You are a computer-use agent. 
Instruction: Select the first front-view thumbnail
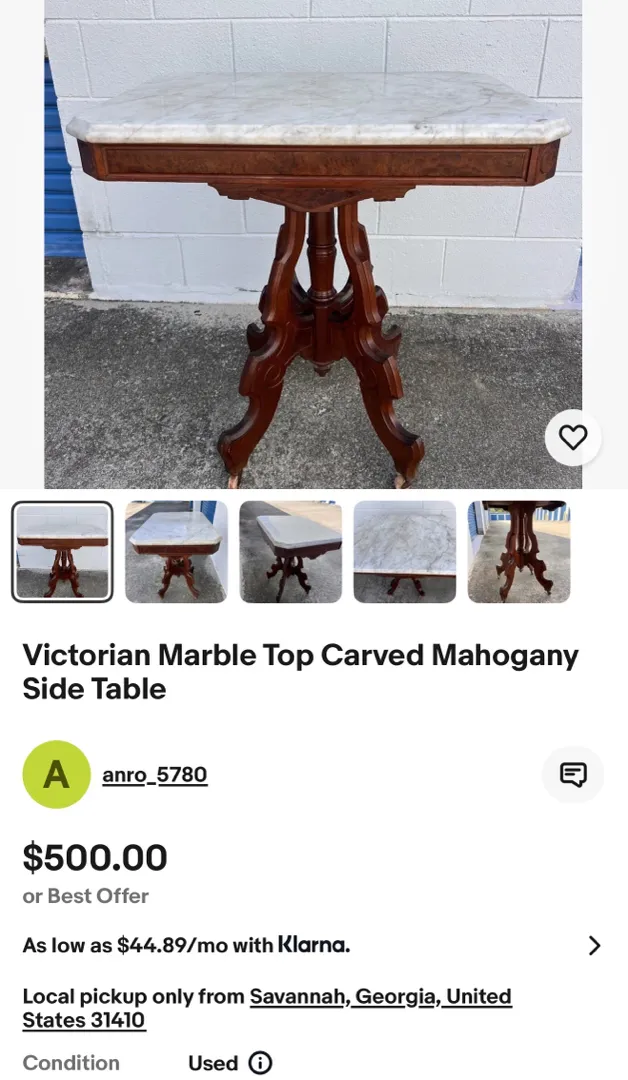(62, 552)
